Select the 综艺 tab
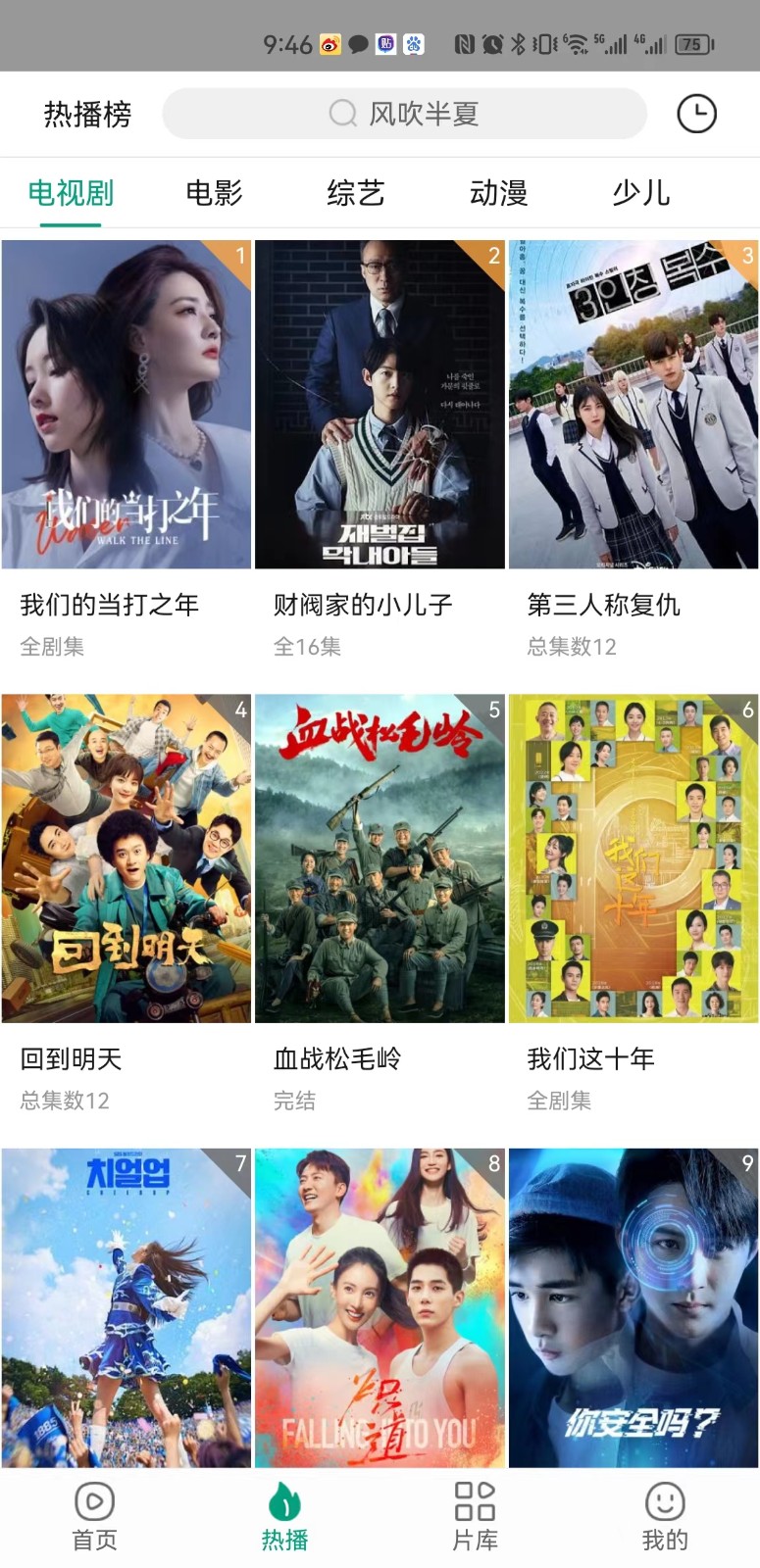The height and width of the screenshot is (1568, 760). coord(356,193)
